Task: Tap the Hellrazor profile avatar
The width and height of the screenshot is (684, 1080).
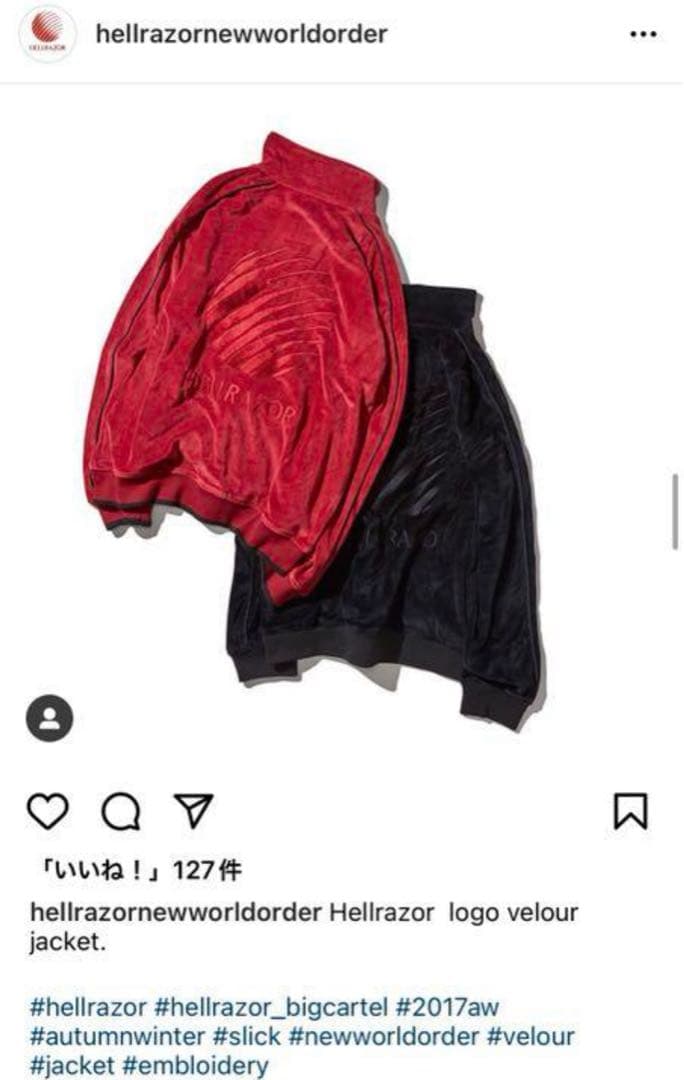Action: coord(47,34)
